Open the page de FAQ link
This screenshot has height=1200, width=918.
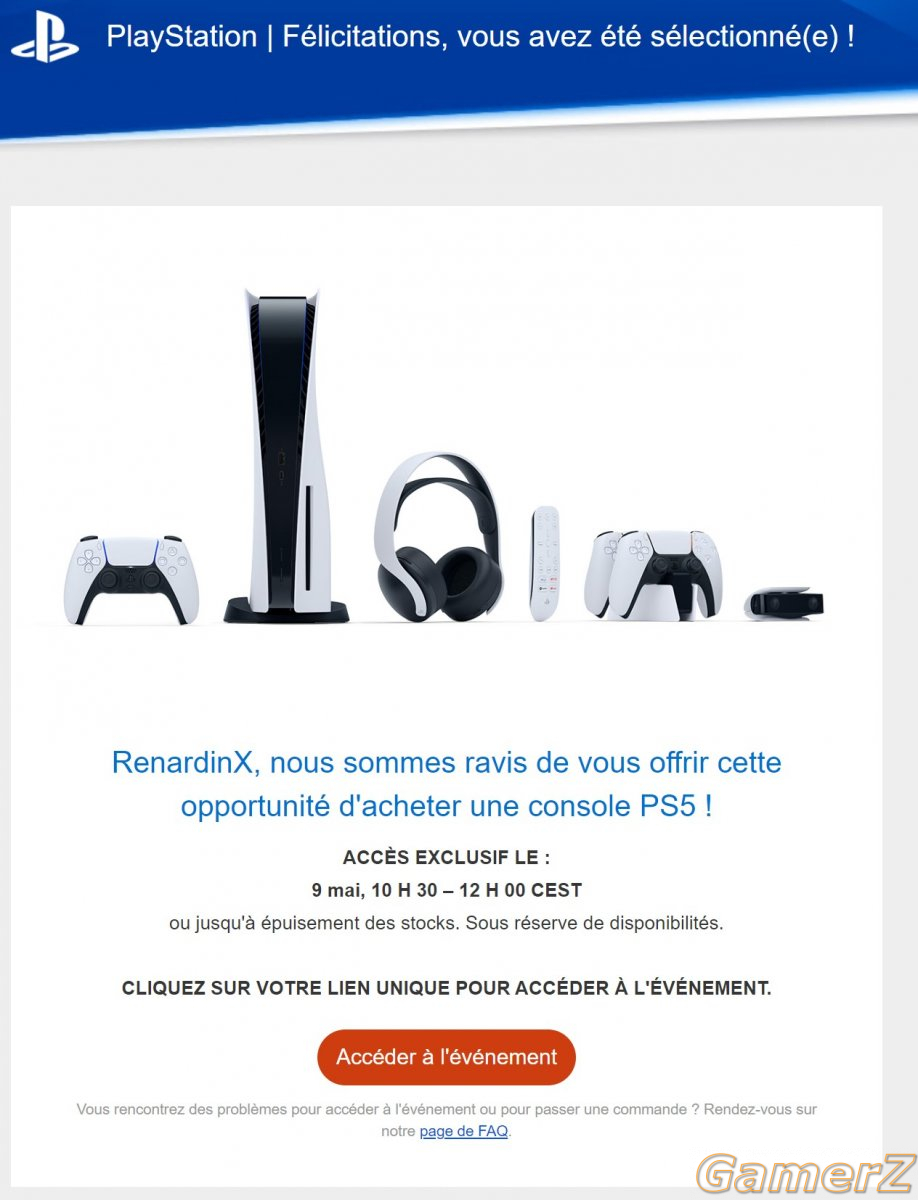coord(464,1131)
